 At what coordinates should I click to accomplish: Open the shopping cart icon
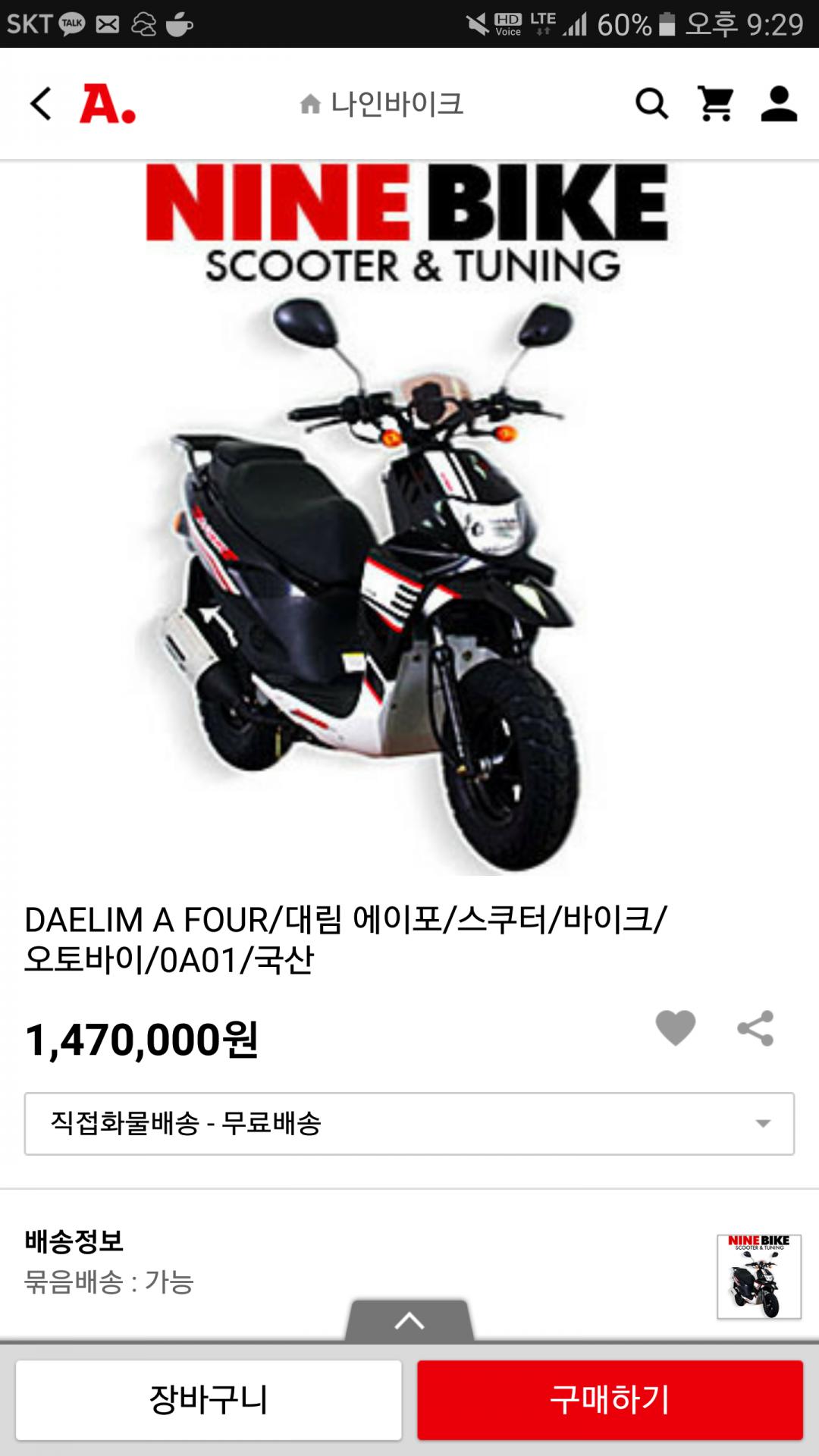click(716, 104)
